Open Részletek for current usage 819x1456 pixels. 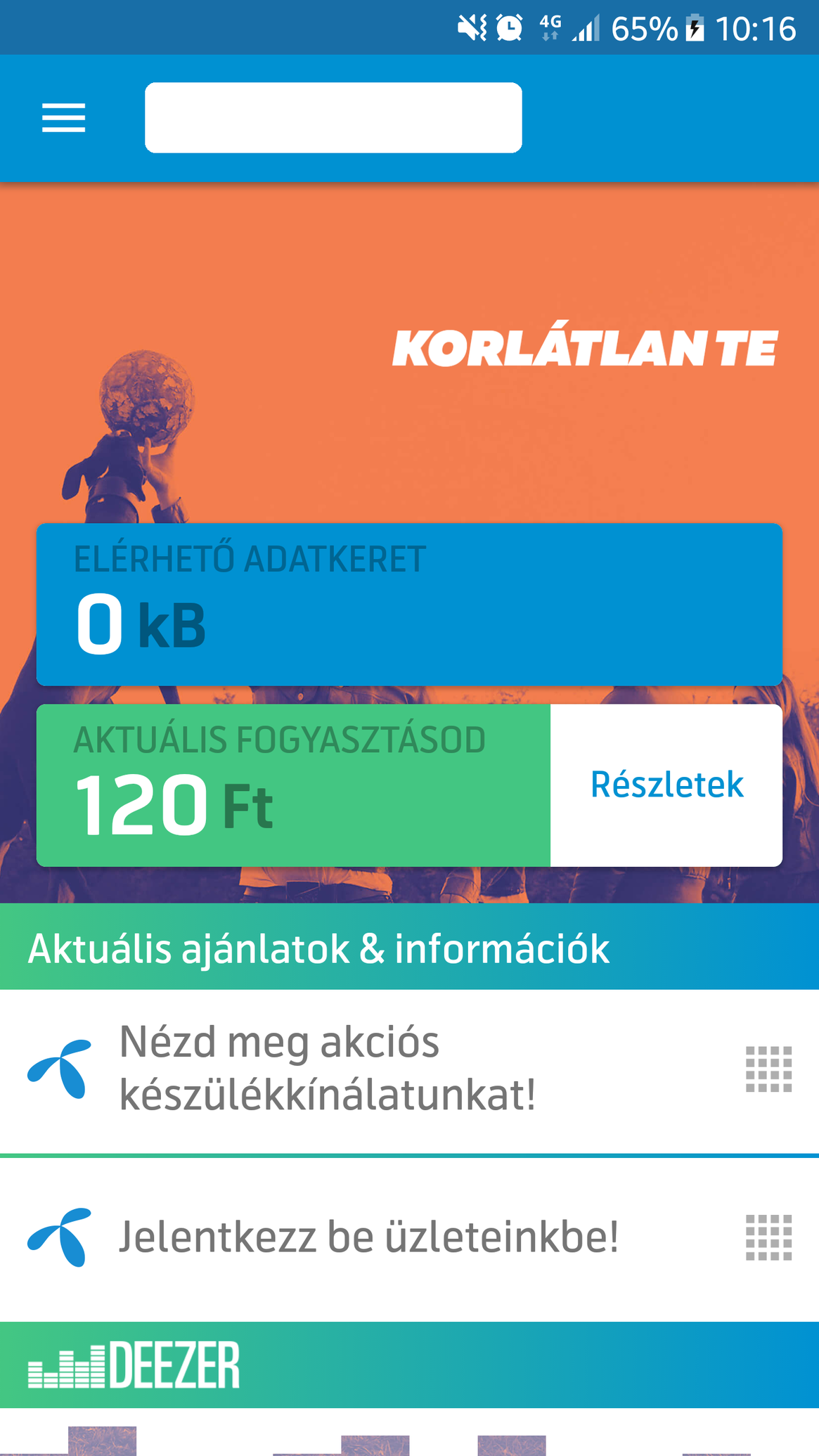666,785
